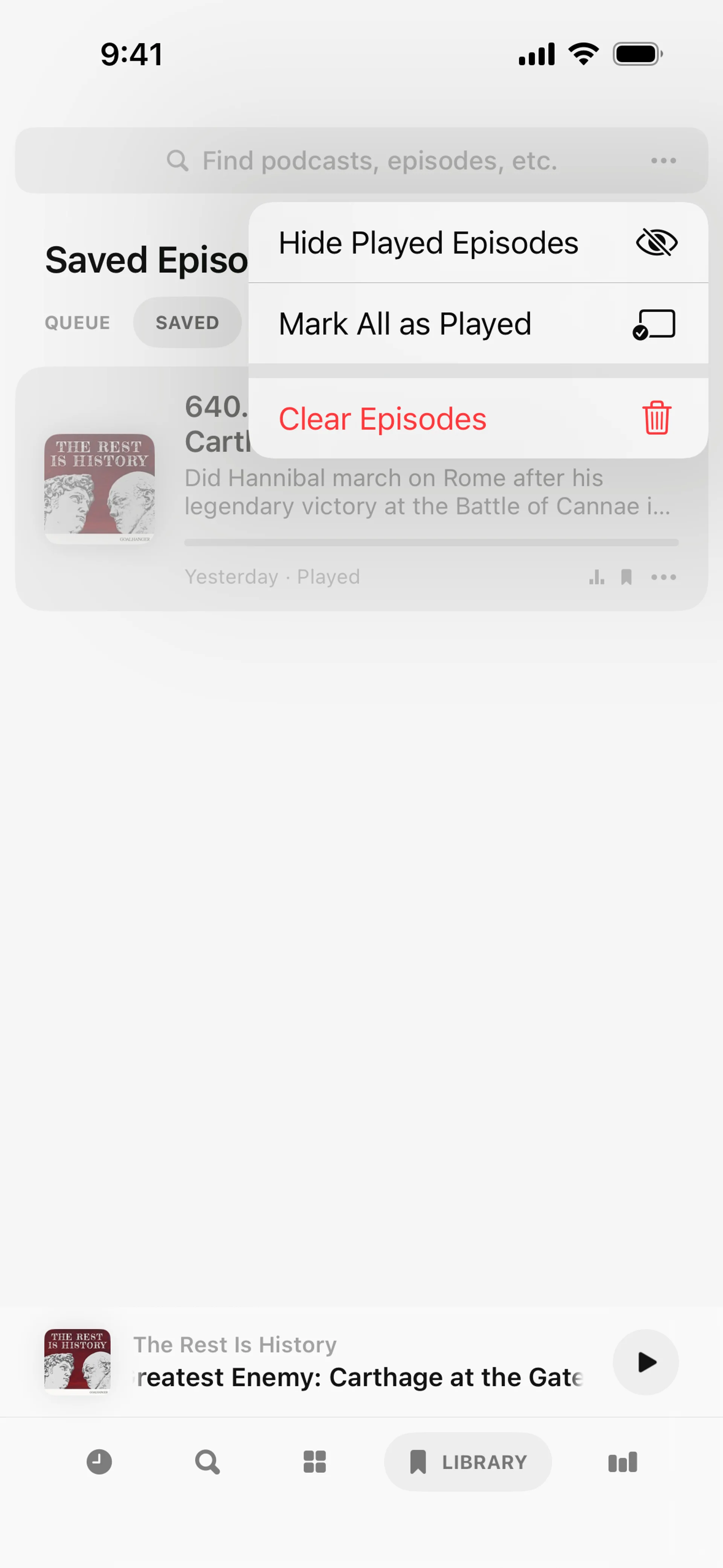Choose Mark All as Played
The image size is (723, 1568).
478,324
